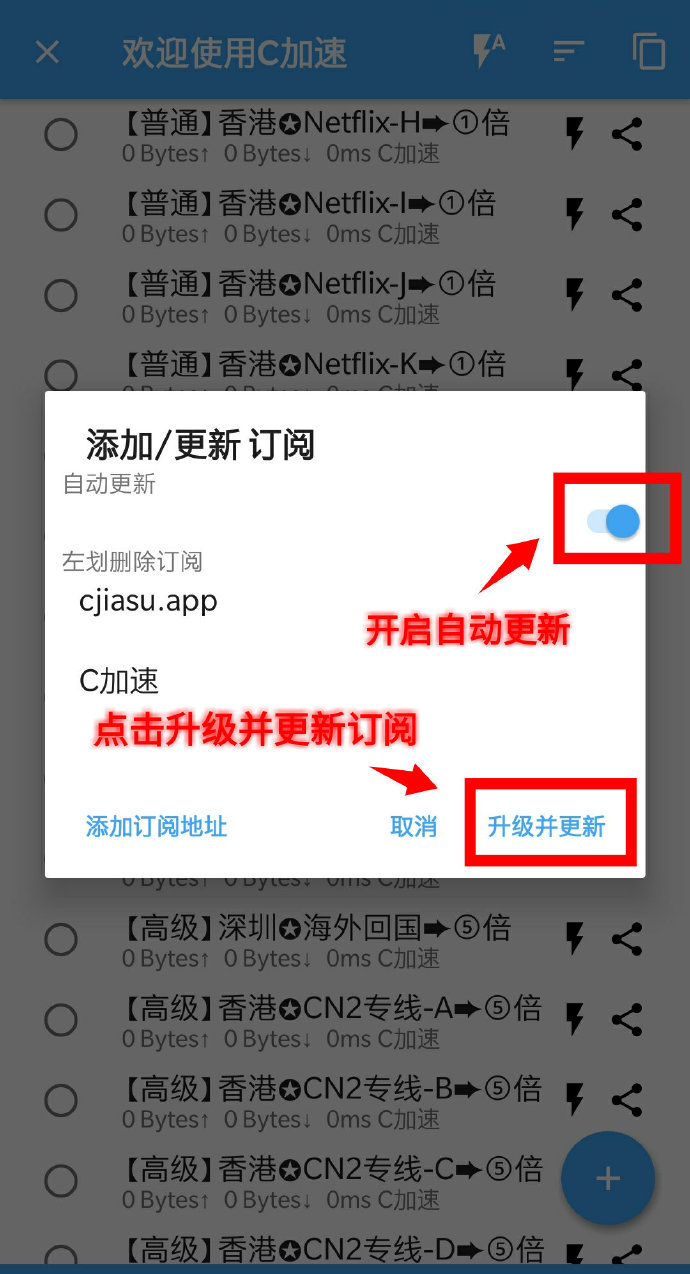This screenshot has width=690, height=1274.
Task: Select the 深圳 海外回国 server radio button
Action: coord(61,940)
